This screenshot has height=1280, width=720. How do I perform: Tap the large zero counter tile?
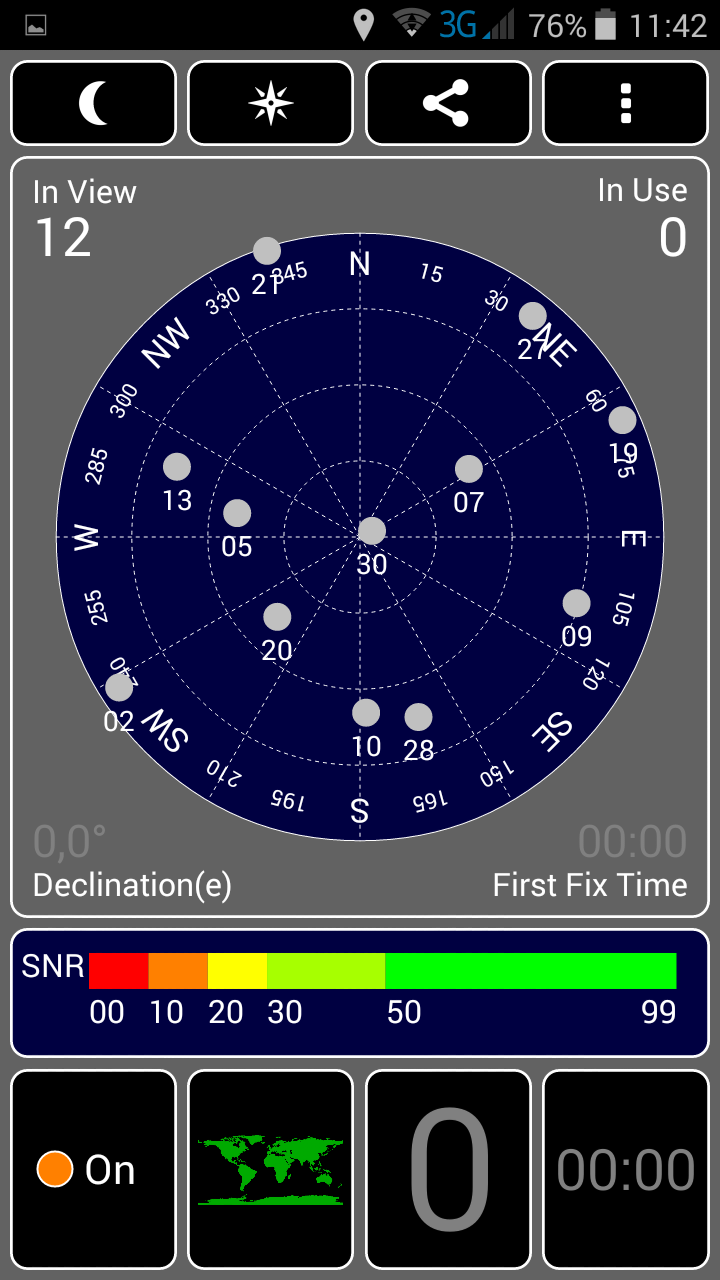point(448,1170)
